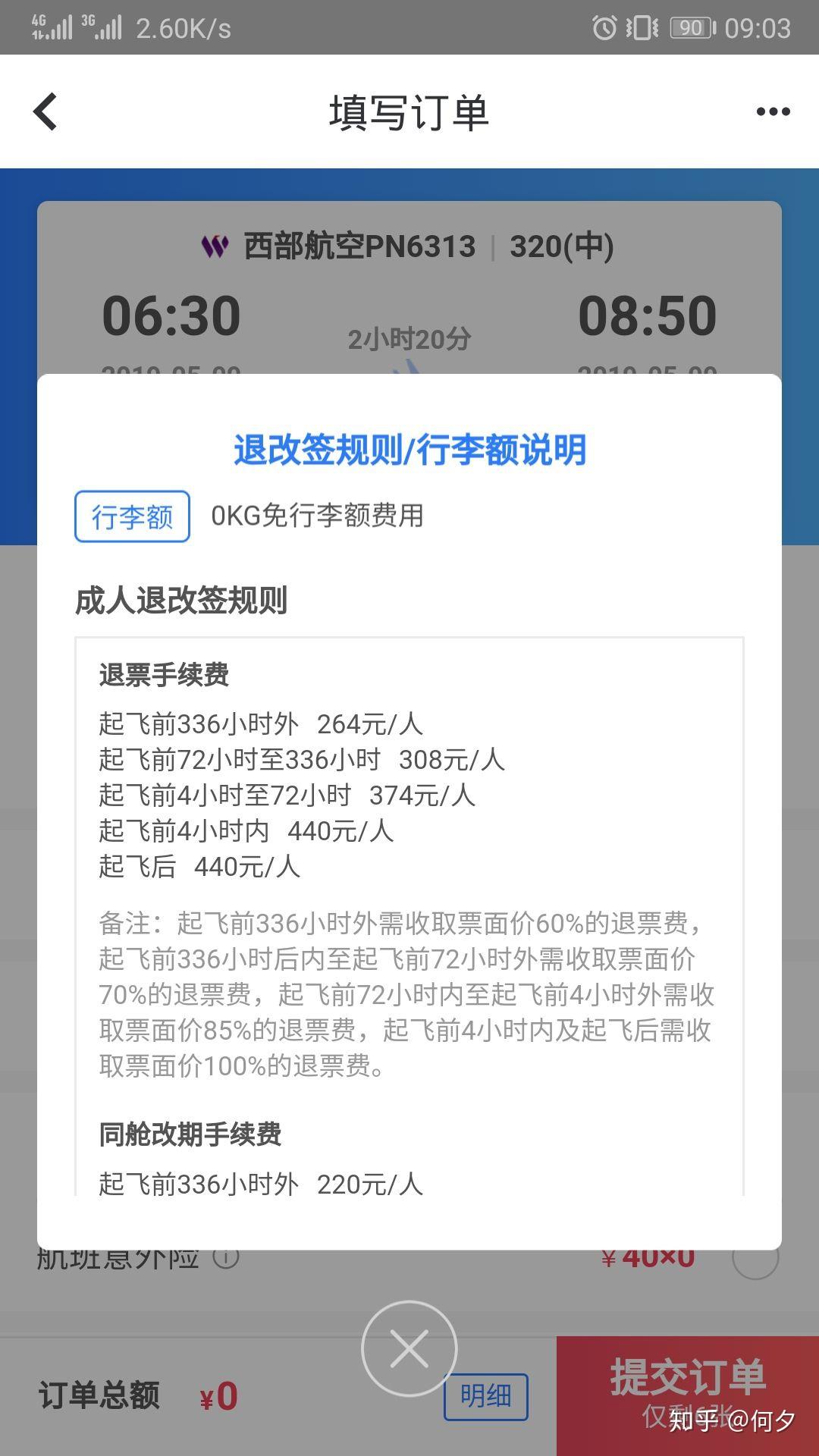Go back from the order form
Viewport: 819px width, 1456px height.
click(x=45, y=111)
